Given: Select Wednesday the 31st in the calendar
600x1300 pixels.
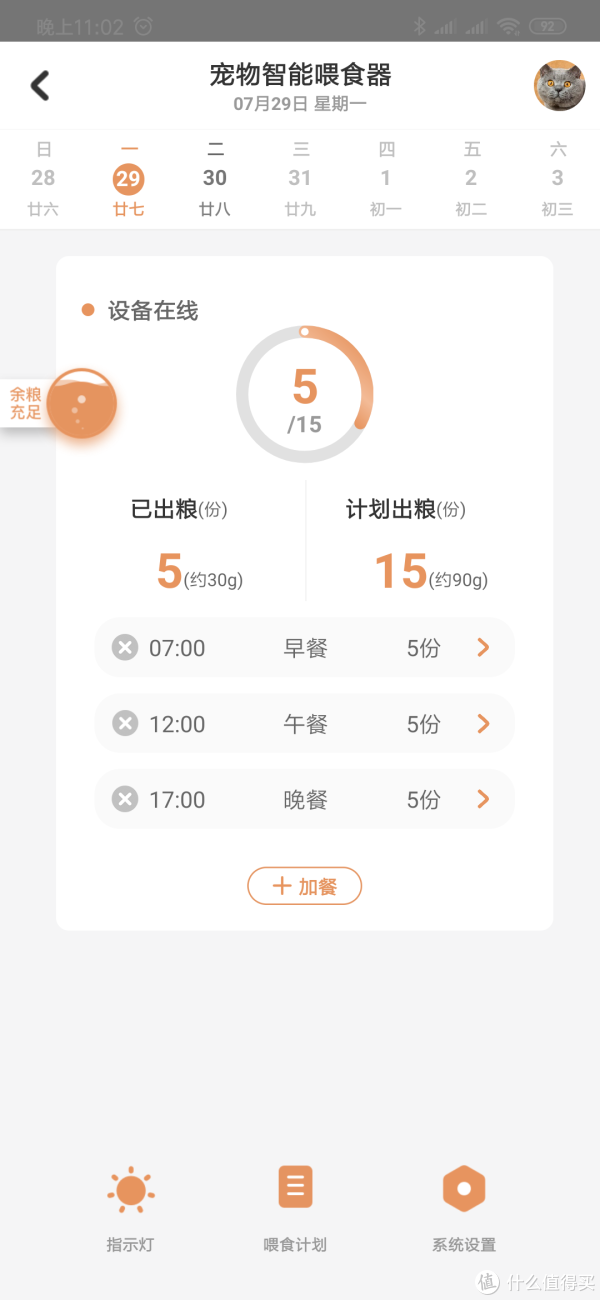Looking at the screenshot, I should (300, 179).
